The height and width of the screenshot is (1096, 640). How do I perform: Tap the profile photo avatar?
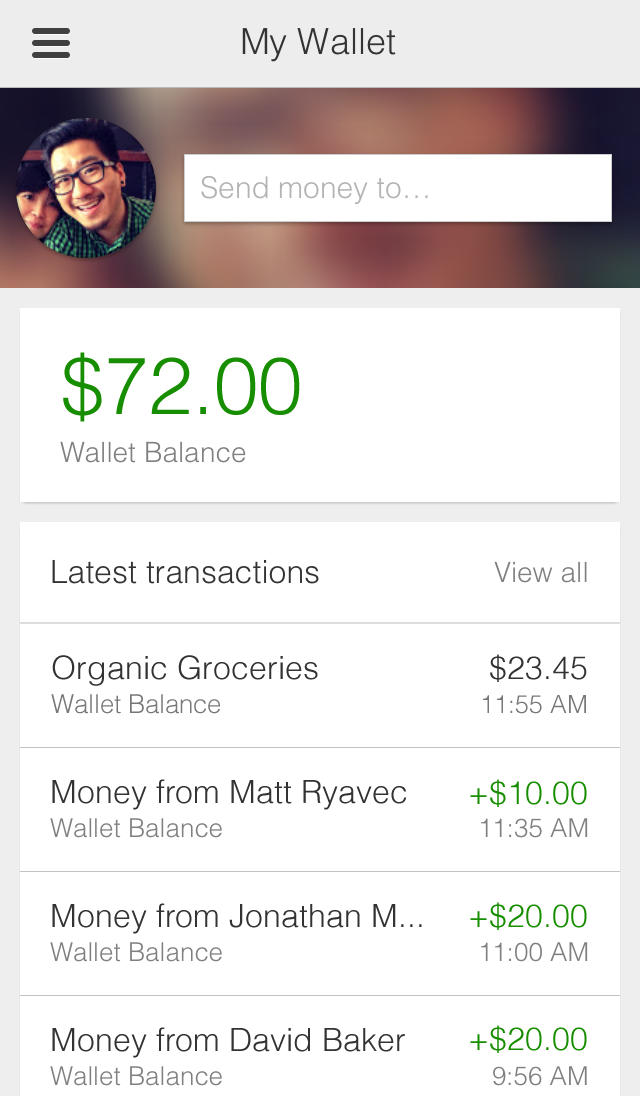pyautogui.click(x=86, y=188)
